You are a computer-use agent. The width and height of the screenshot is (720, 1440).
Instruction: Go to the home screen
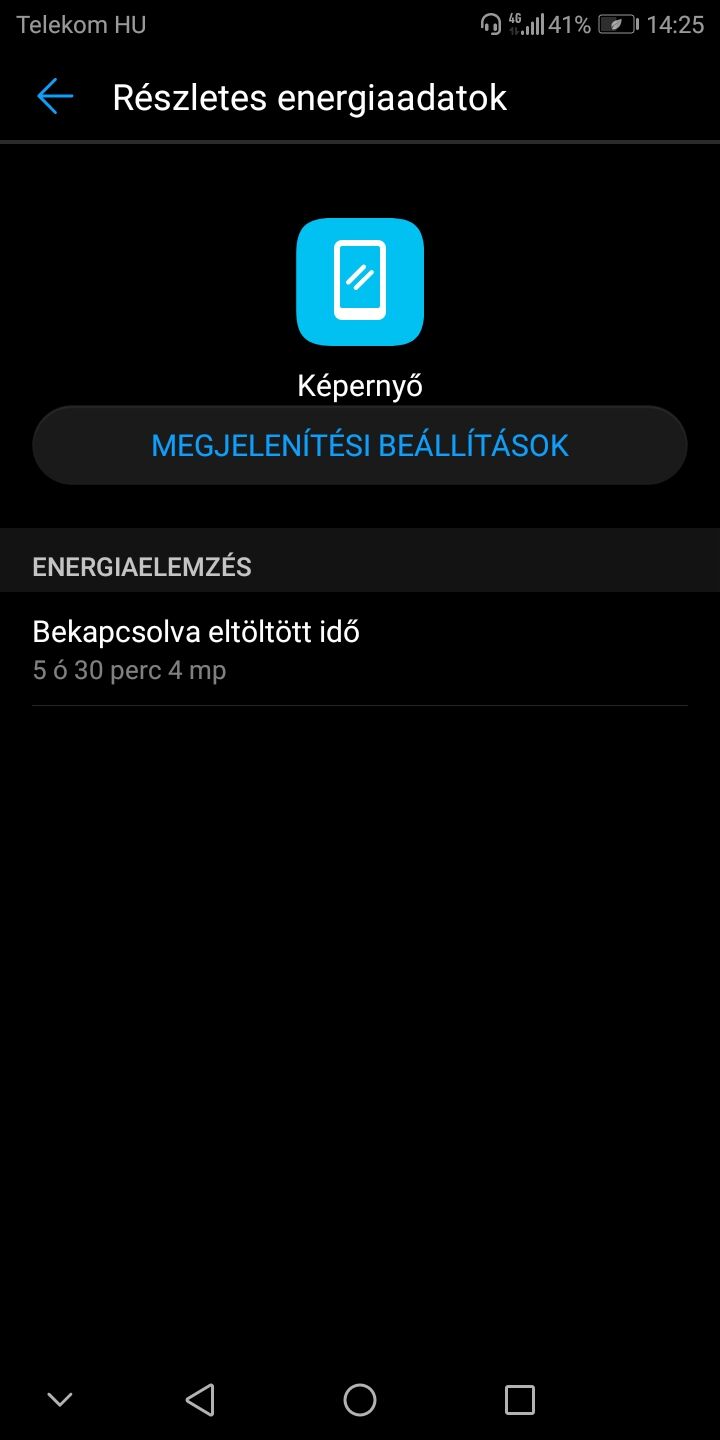pos(360,1399)
